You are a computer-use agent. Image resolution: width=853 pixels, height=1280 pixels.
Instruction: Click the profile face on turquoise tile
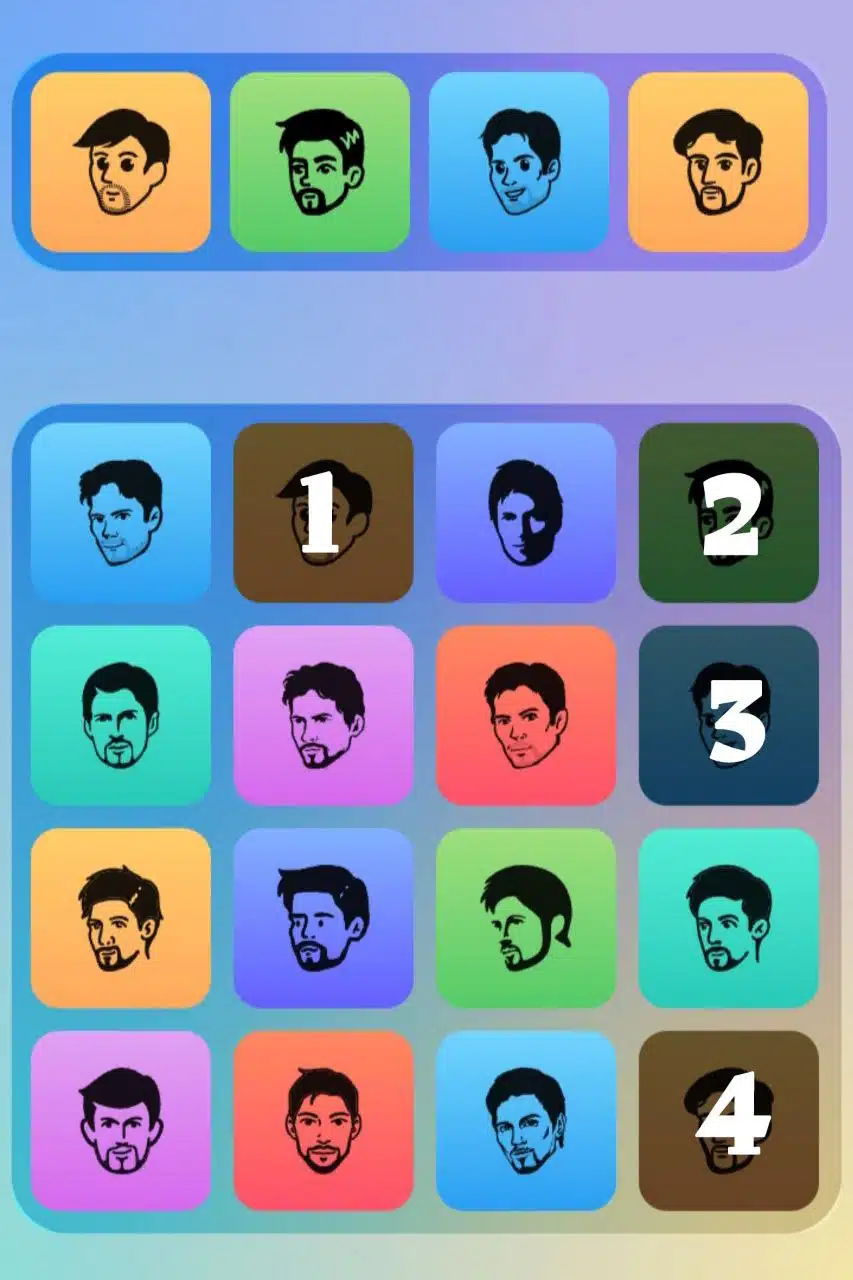pyautogui.click(x=728, y=920)
